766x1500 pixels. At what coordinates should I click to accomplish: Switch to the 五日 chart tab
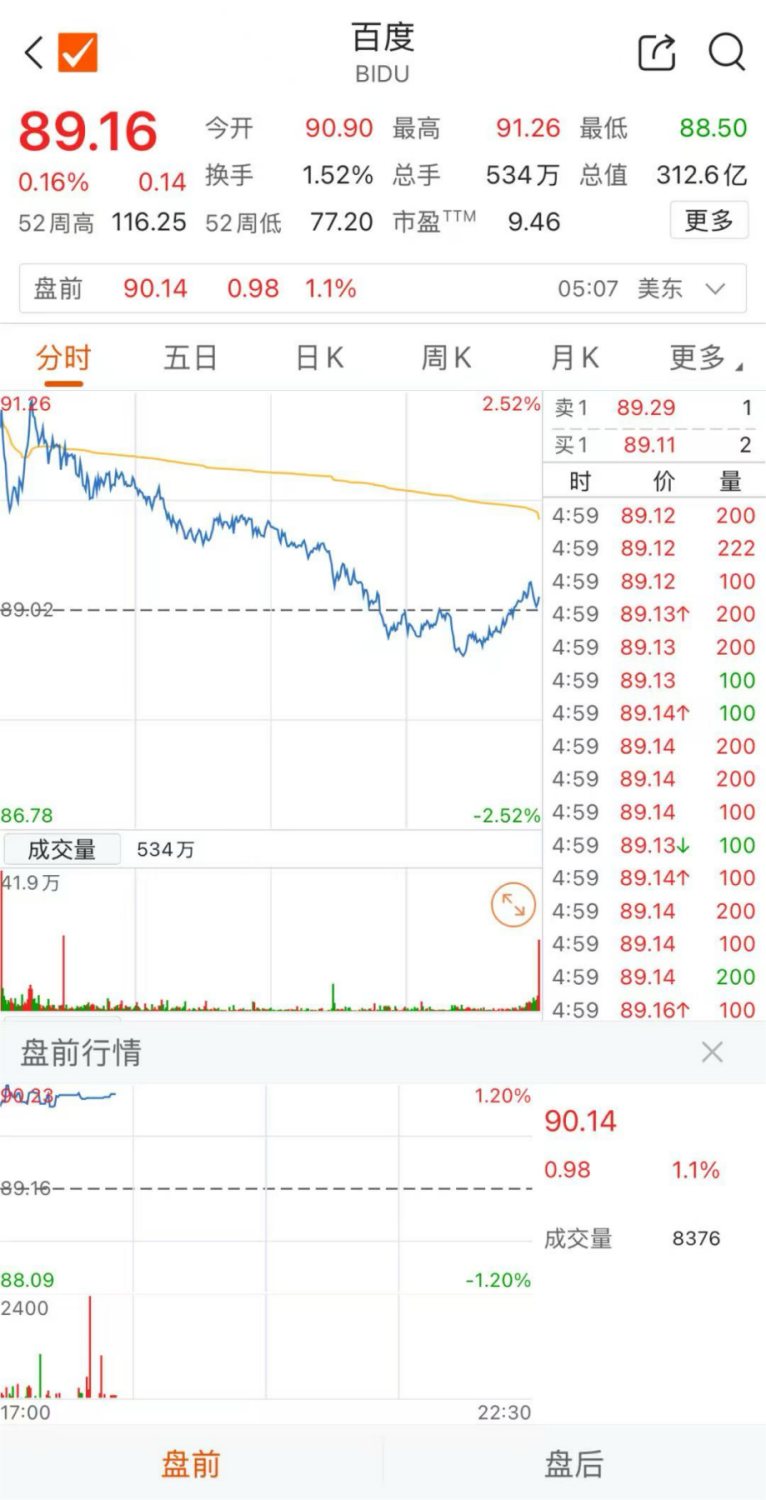pos(190,358)
